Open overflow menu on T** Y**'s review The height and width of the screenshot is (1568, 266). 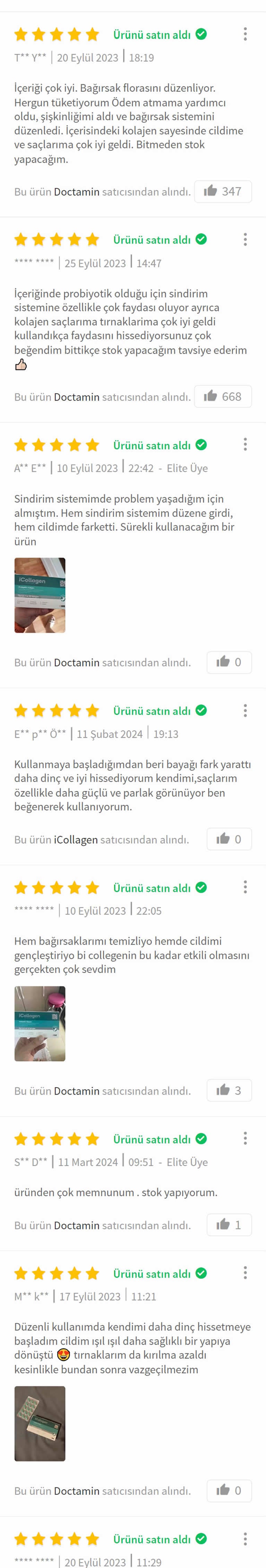coord(245,34)
